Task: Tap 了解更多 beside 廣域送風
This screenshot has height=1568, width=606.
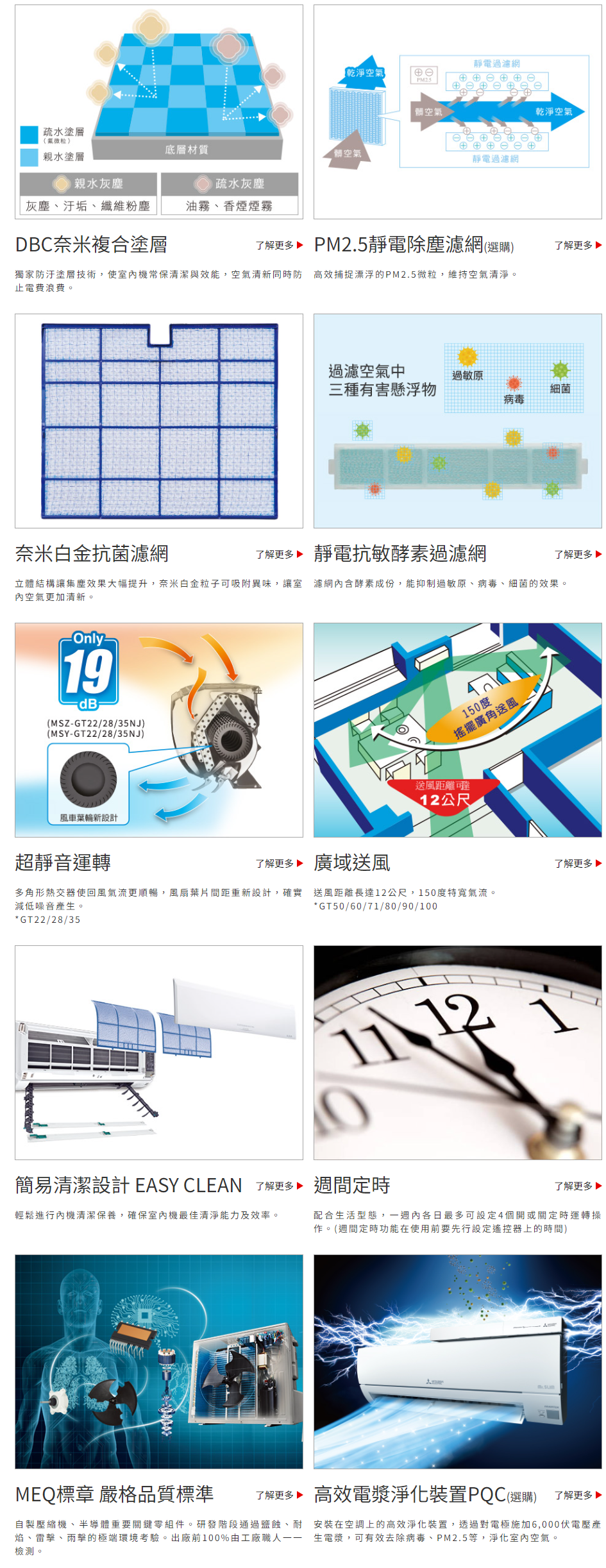Action: pos(577,863)
